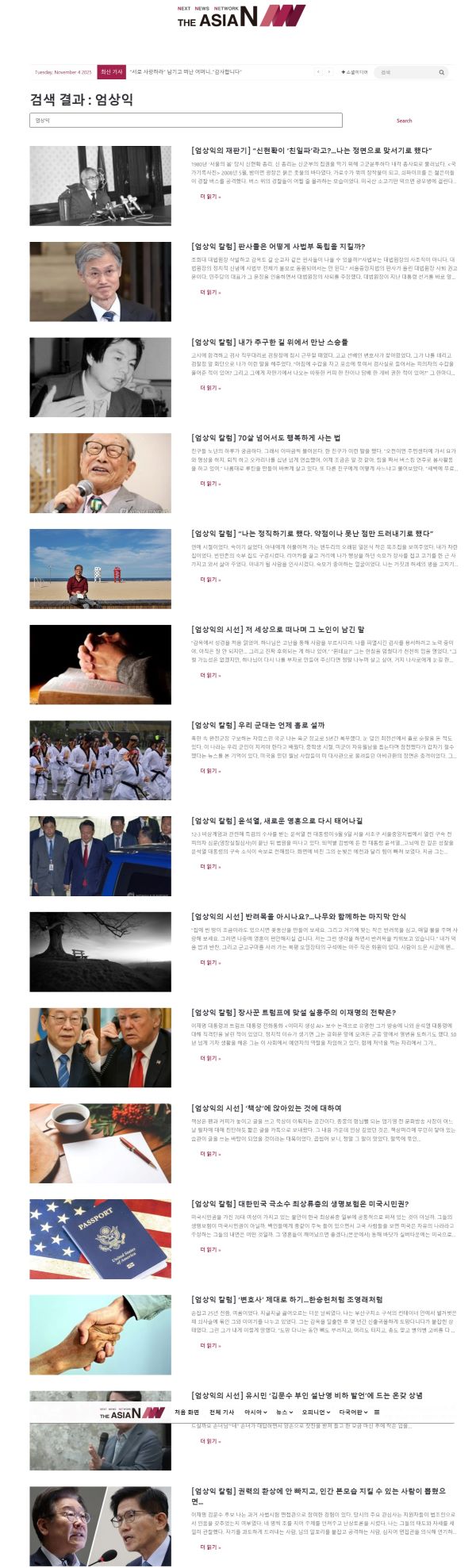Focus the search query field containing 엄상익
The width and height of the screenshot is (476, 1568).
[186, 121]
